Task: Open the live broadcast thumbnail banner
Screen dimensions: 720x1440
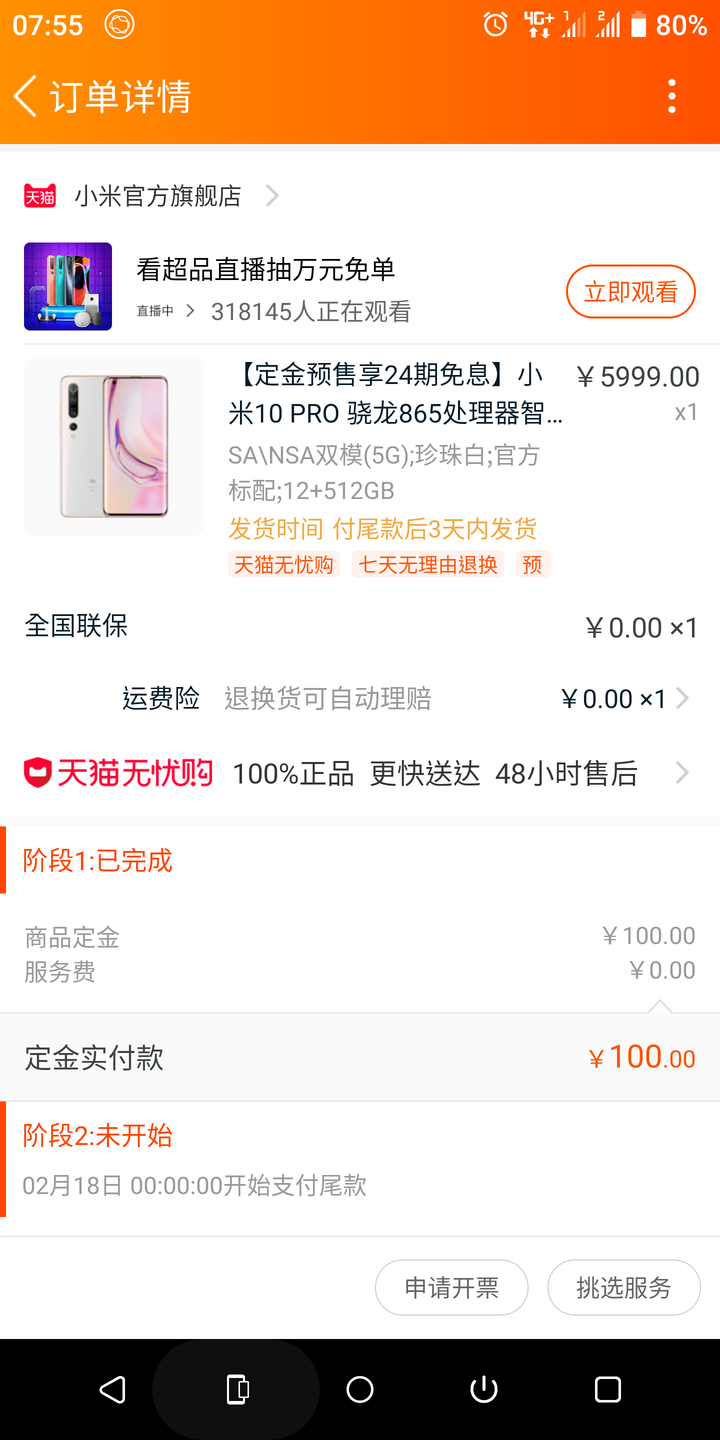Action: [x=68, y=286]
